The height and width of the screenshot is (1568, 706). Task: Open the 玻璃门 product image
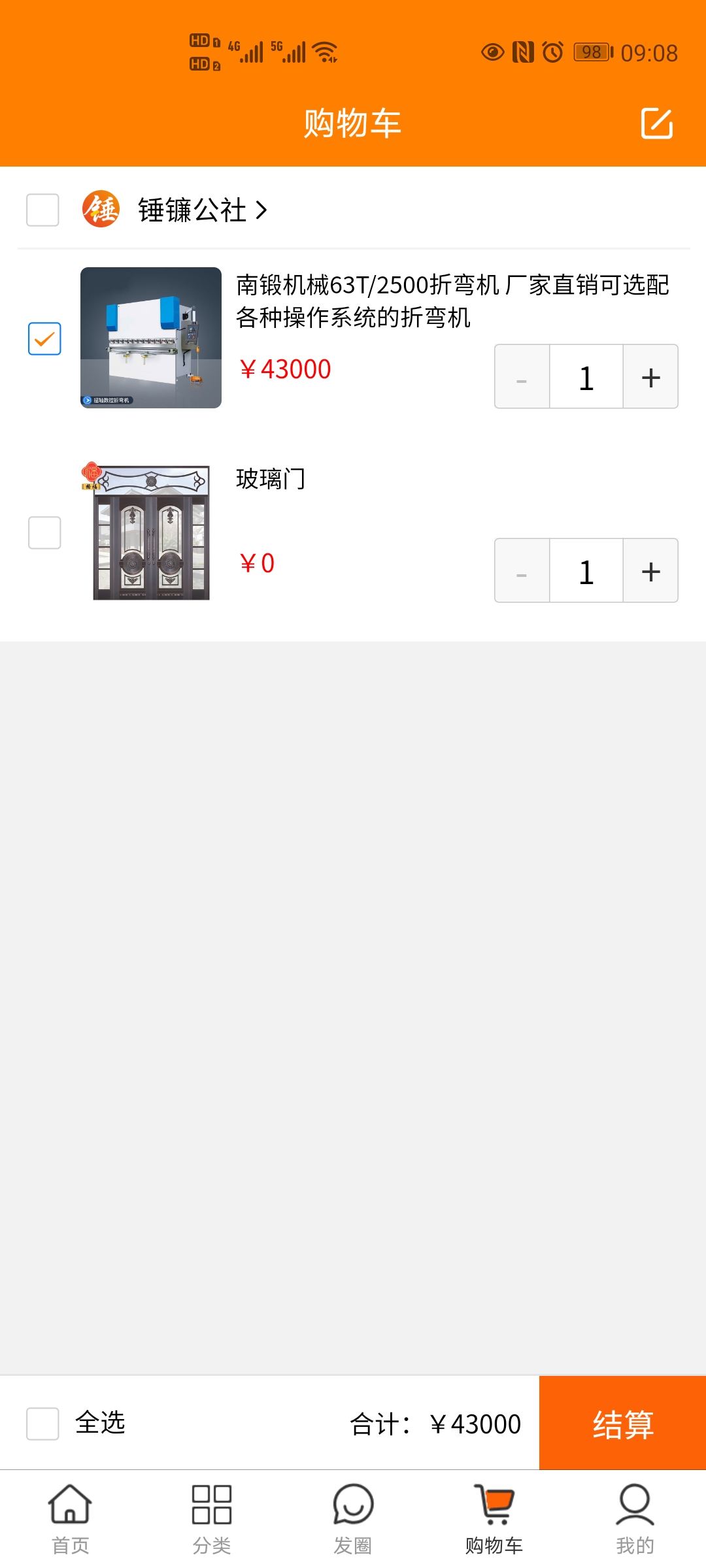point(151,532)
